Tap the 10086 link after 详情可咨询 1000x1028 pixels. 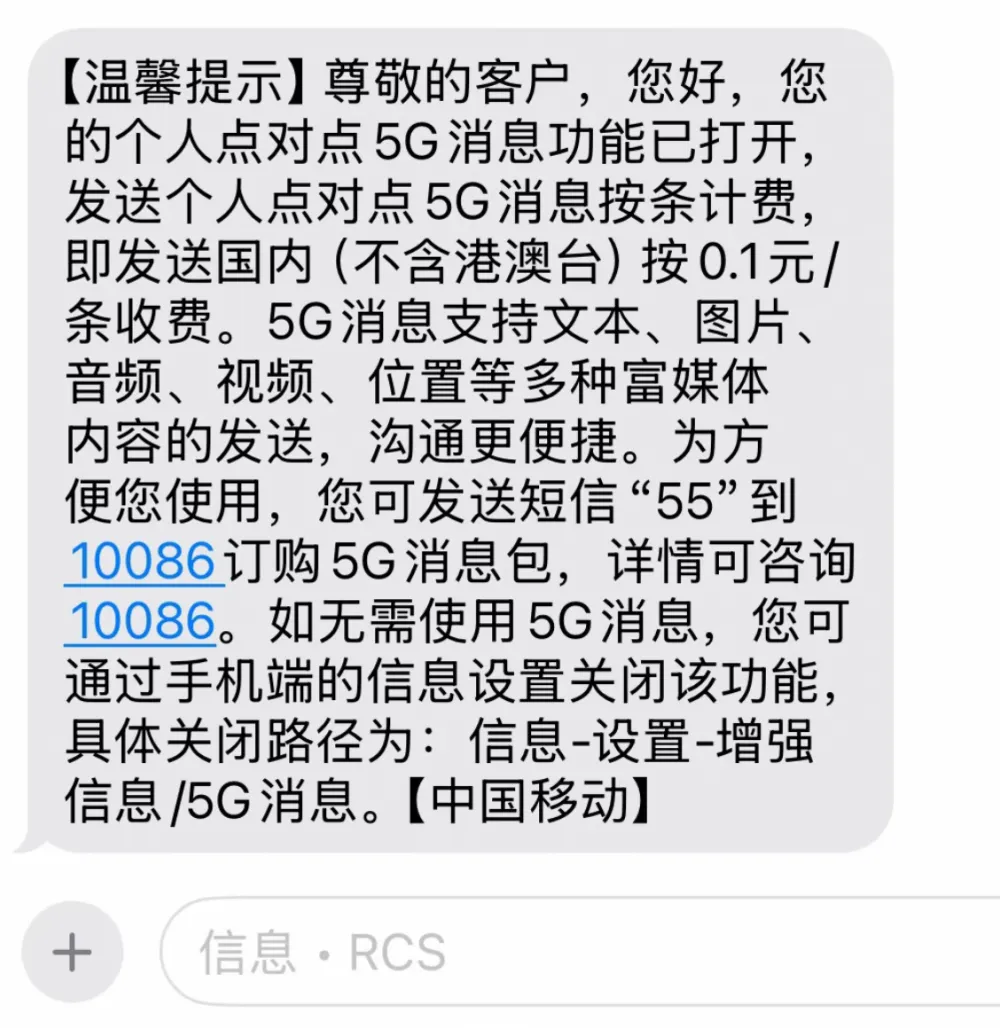click(141, 622)
